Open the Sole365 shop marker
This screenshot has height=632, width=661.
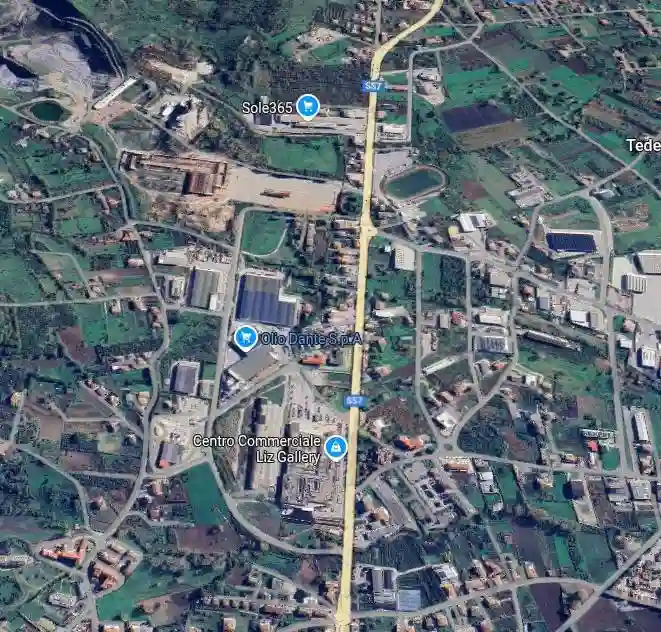pos(307,105)
